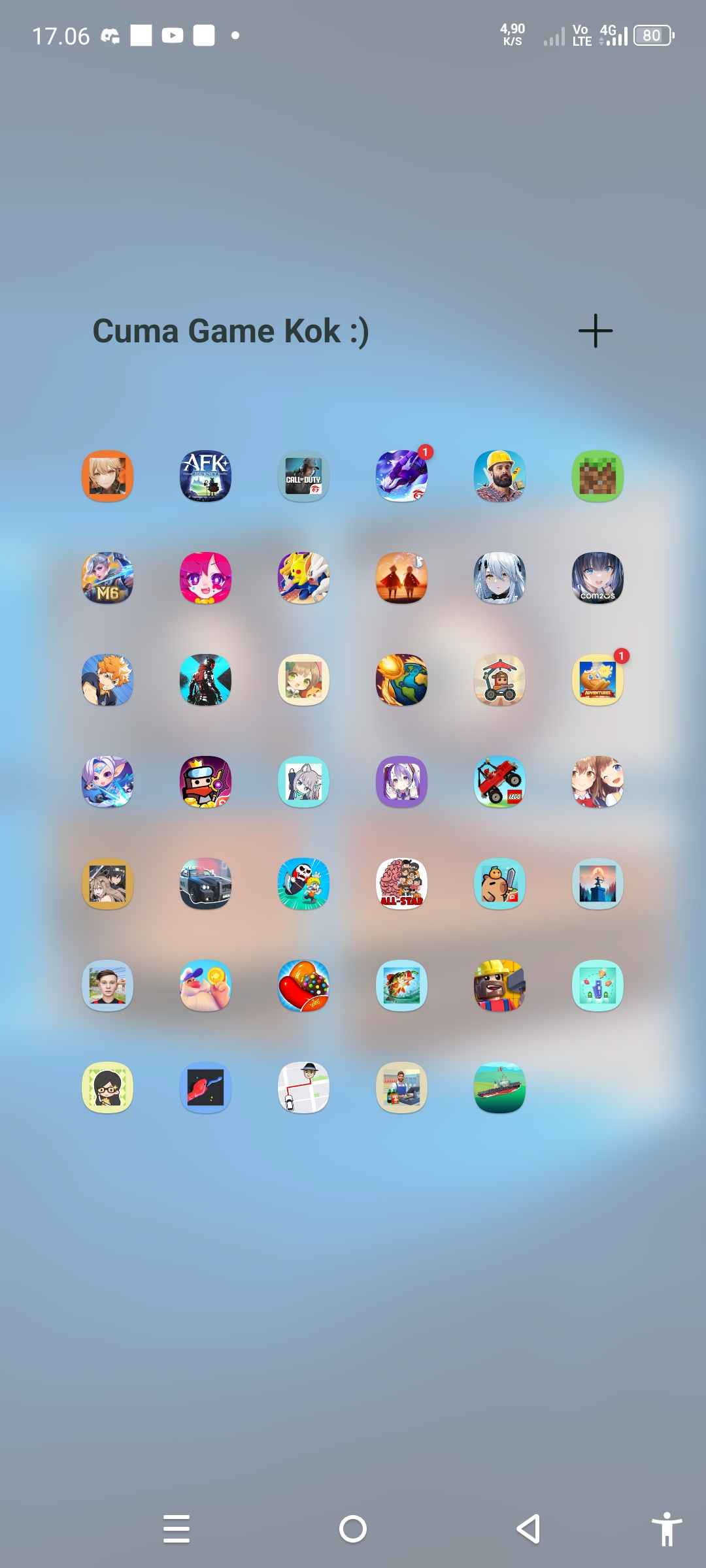The image size is (706, 1568).
Task: Launch the hard-hat bearded man game
Action: tap(499, 476)
